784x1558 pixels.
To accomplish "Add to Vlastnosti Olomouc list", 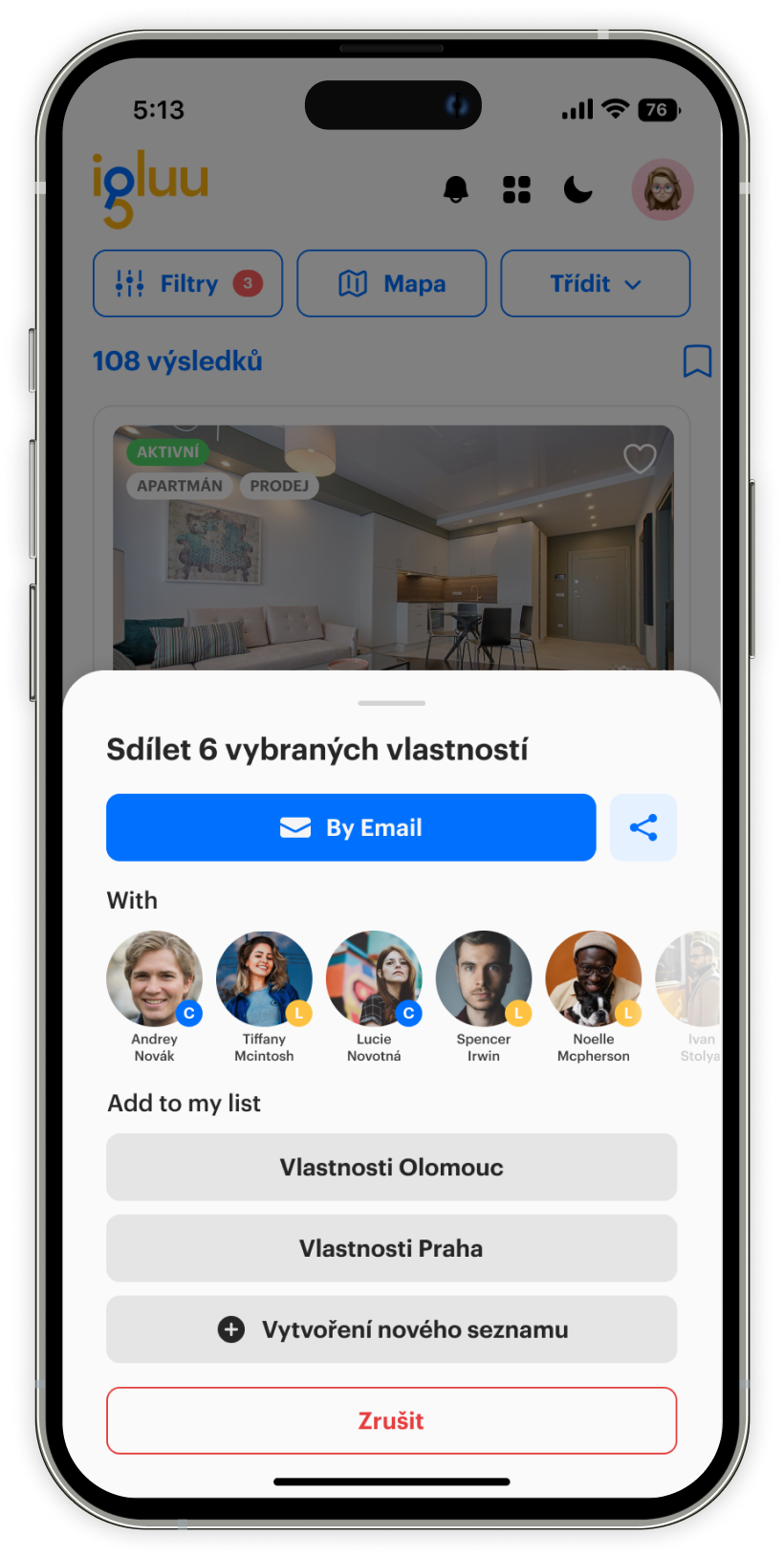I will (x=391, y=1167).
